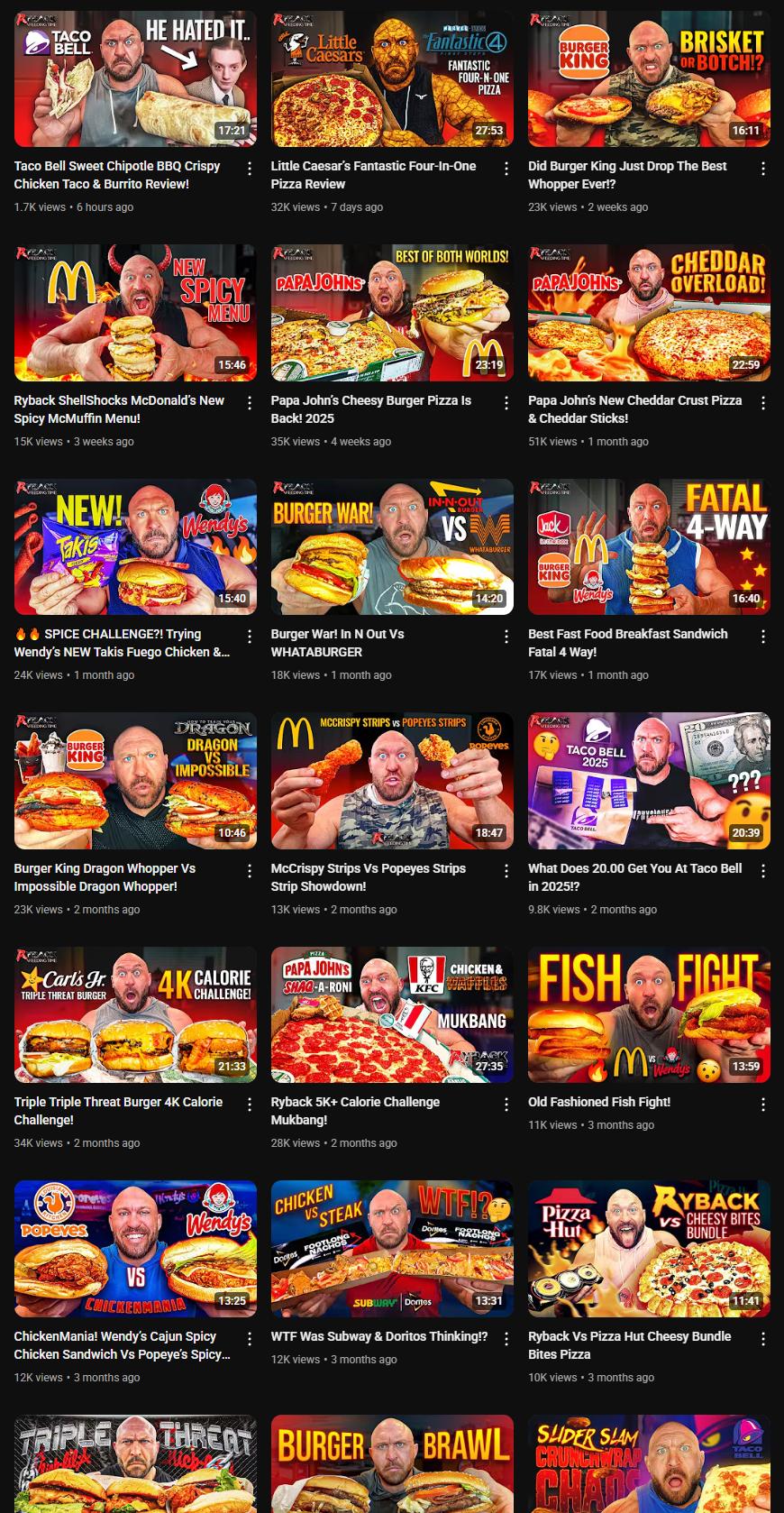Open the McDonald's Spicy McMuffin Menu video
Viewport: 784px width, 1513px height.
tap(135, 313)
